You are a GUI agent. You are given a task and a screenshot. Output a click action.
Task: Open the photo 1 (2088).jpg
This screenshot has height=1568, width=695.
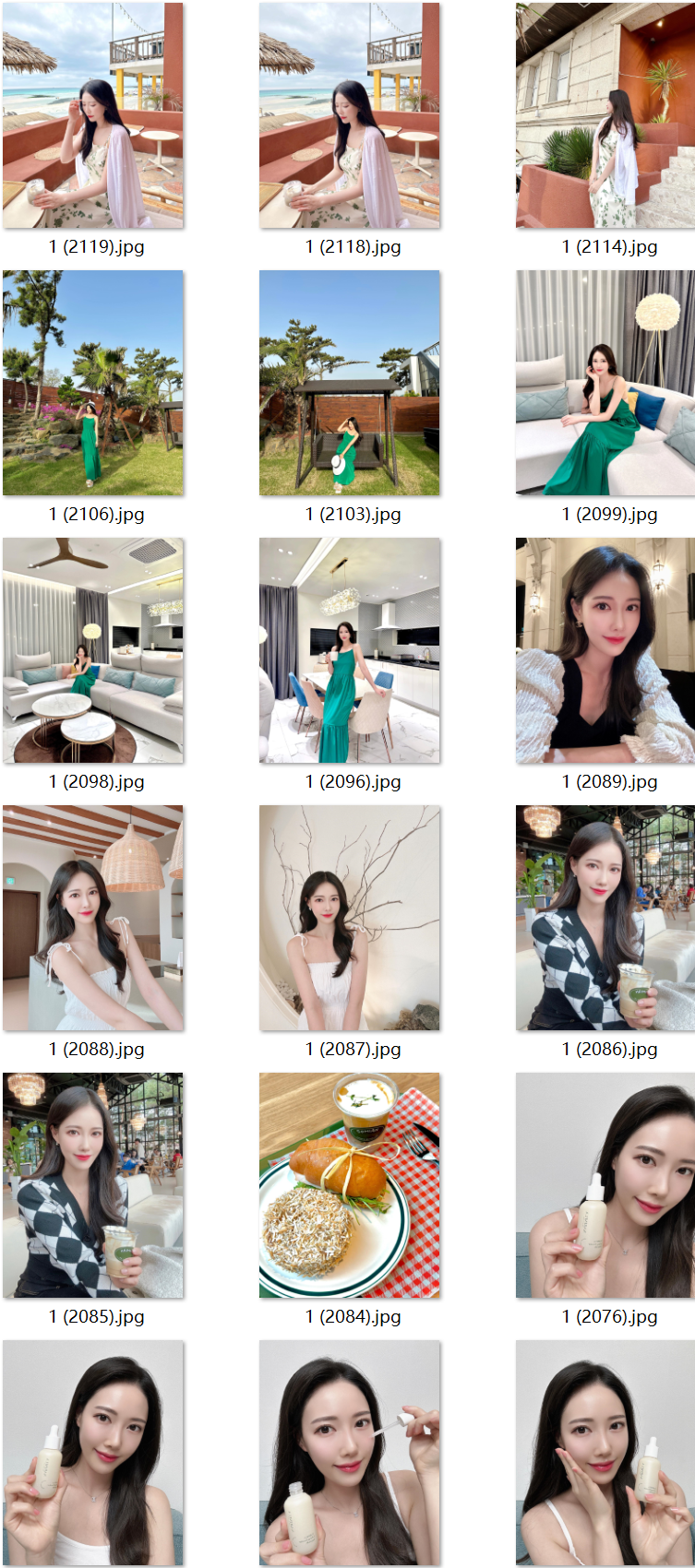click(92, 918)
